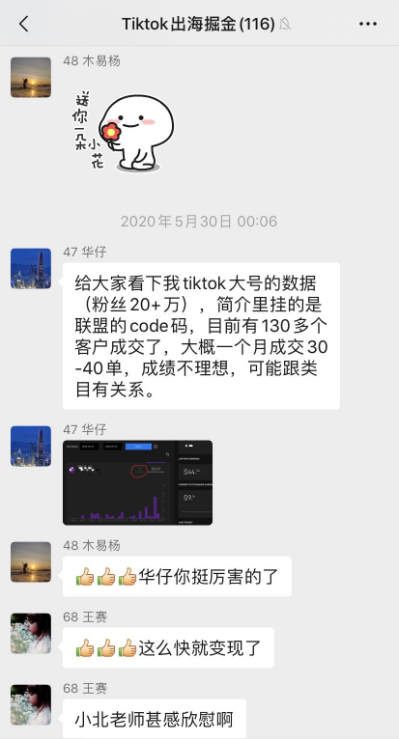Viewport: 399px width, 739px height.
Task: Tap 华仔's avatar next to the tiktok data message
Action: (x=31, y=268)
